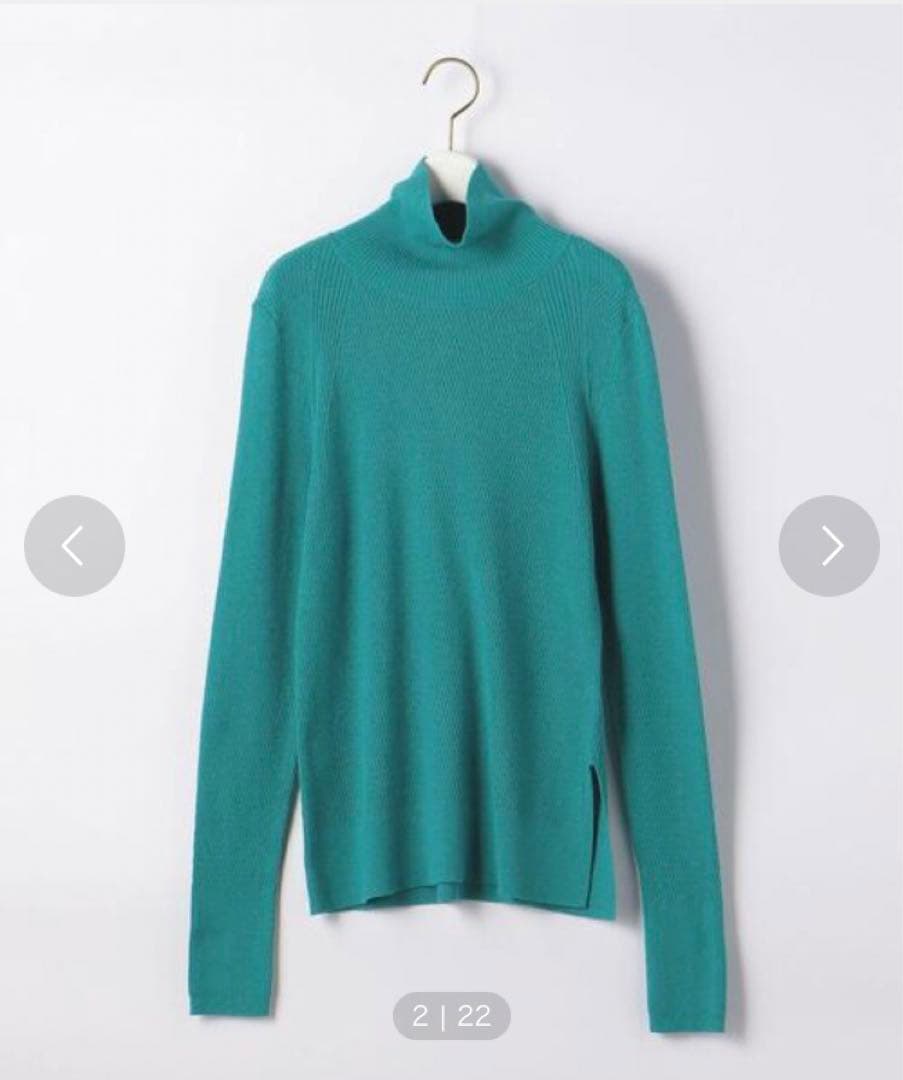Open the green turtleneck sweater photo
The width and height of the screenshot is (903, 1080).
tap(450, 560)
